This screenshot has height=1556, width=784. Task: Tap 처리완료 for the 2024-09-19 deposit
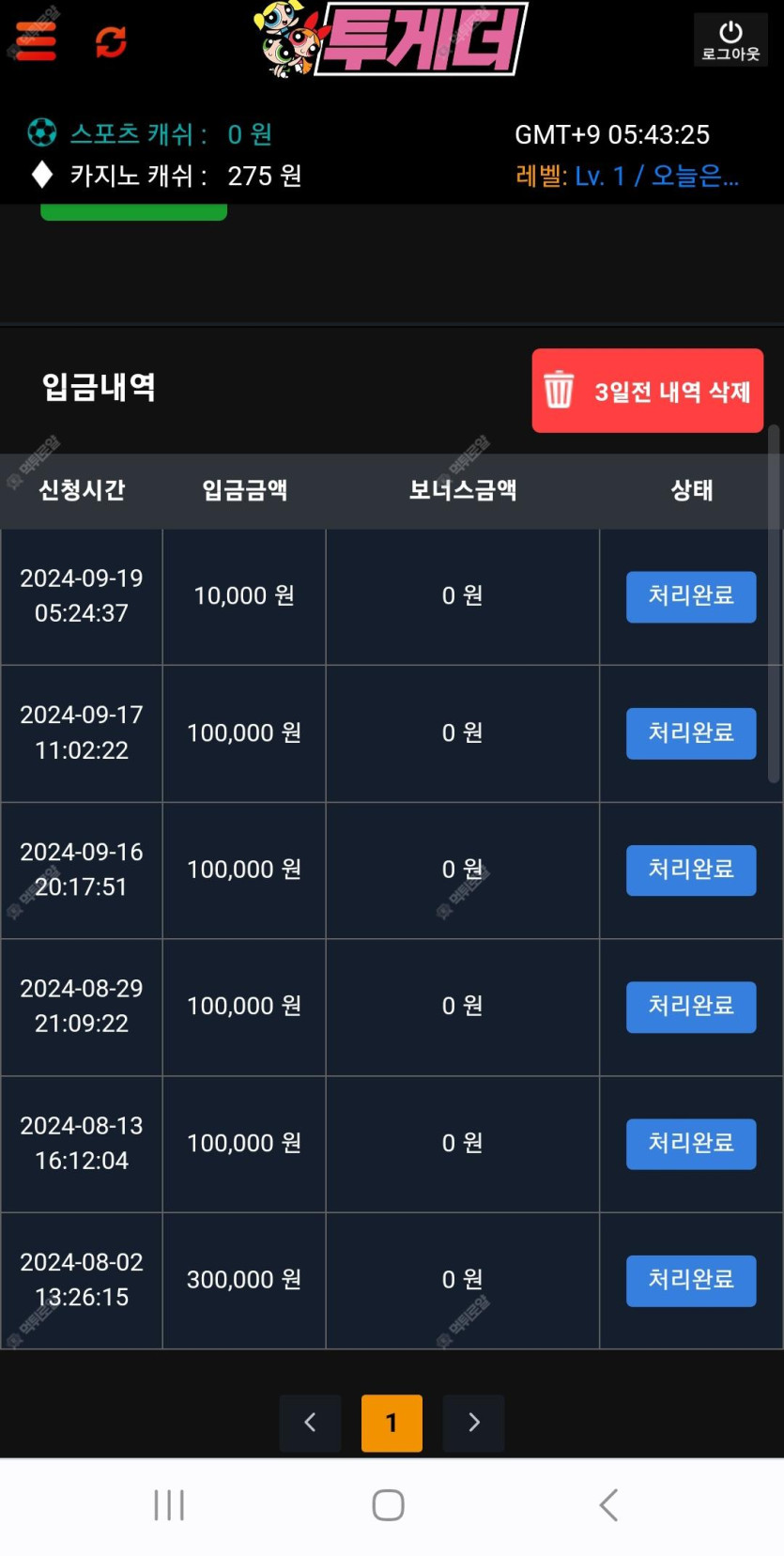tap(691, 596)
